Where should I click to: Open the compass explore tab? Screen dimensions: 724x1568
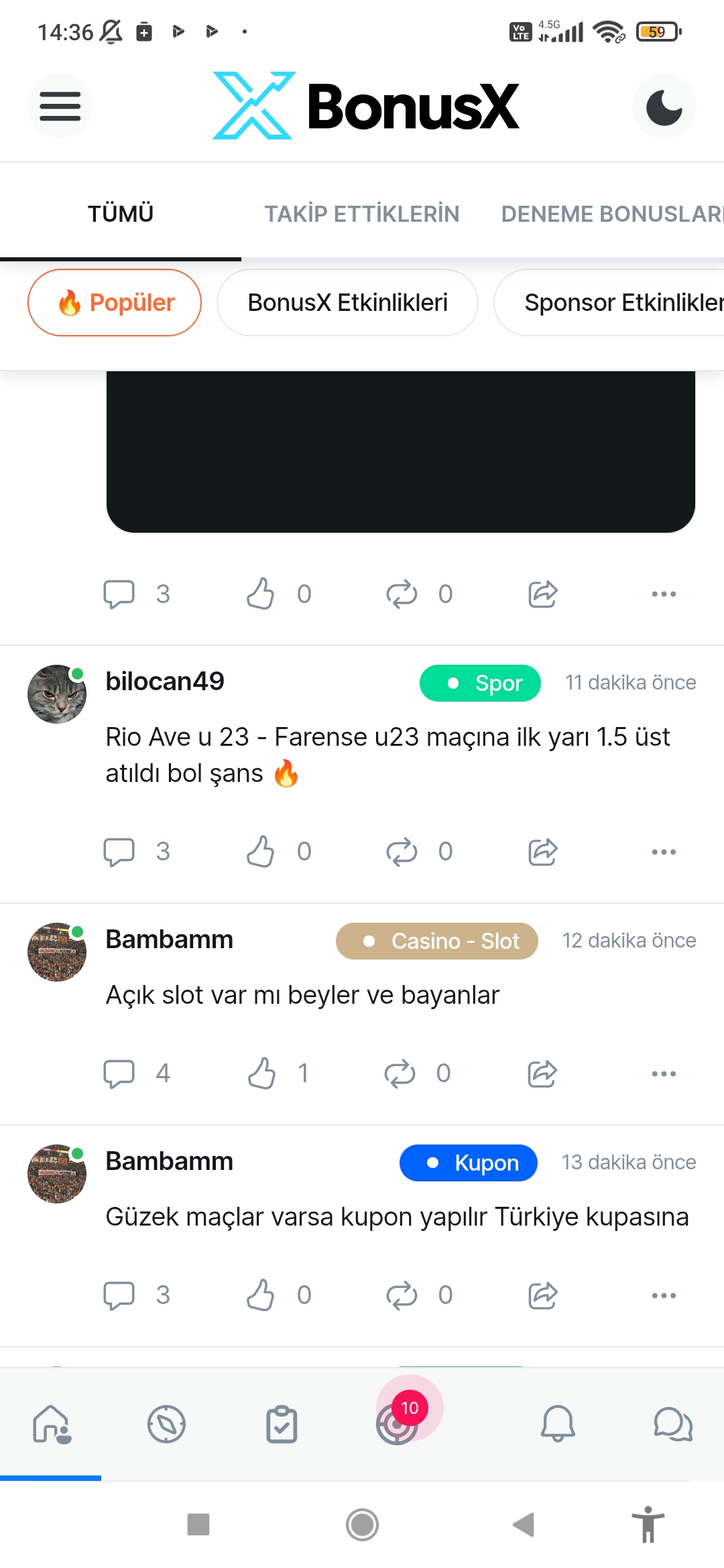point(166,1423)
